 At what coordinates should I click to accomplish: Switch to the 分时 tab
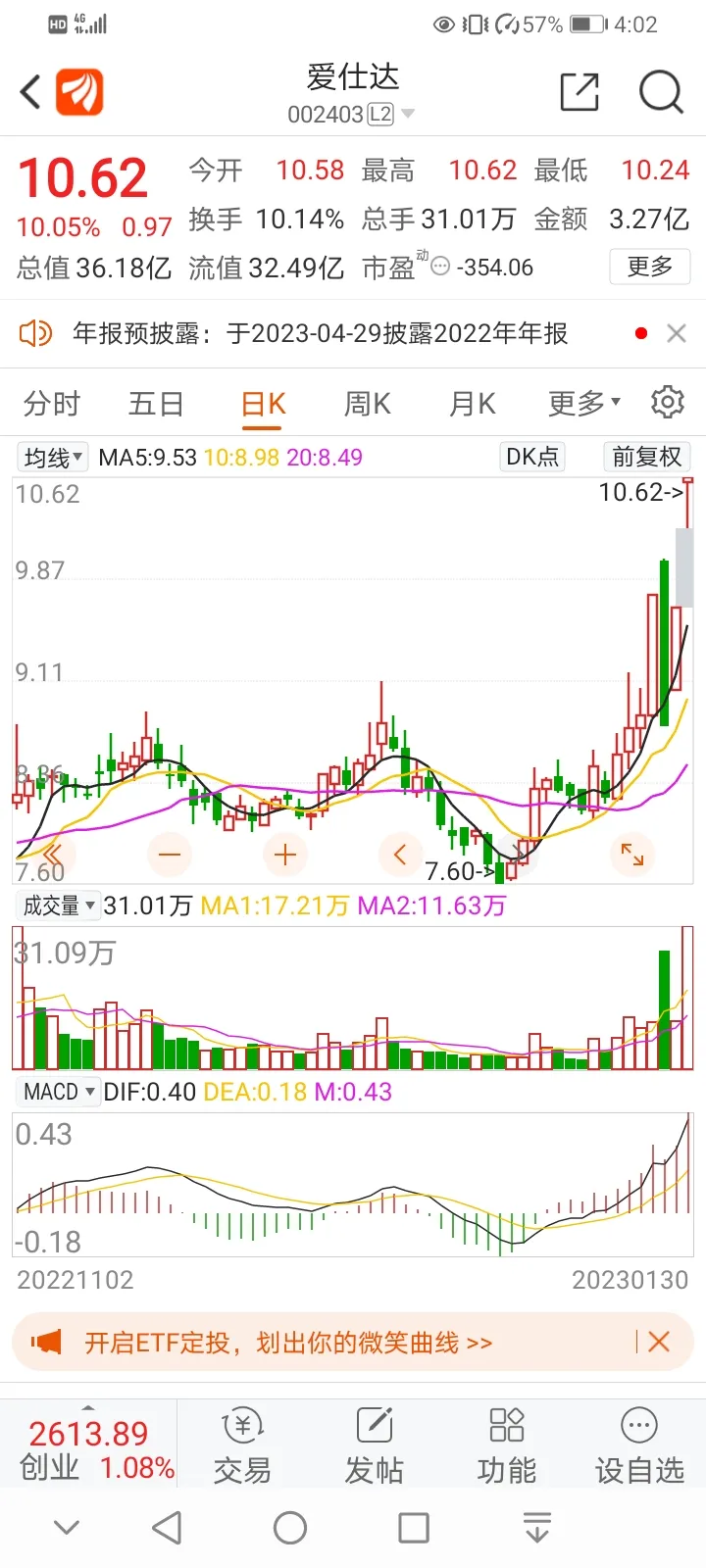(x=51, y=404)
